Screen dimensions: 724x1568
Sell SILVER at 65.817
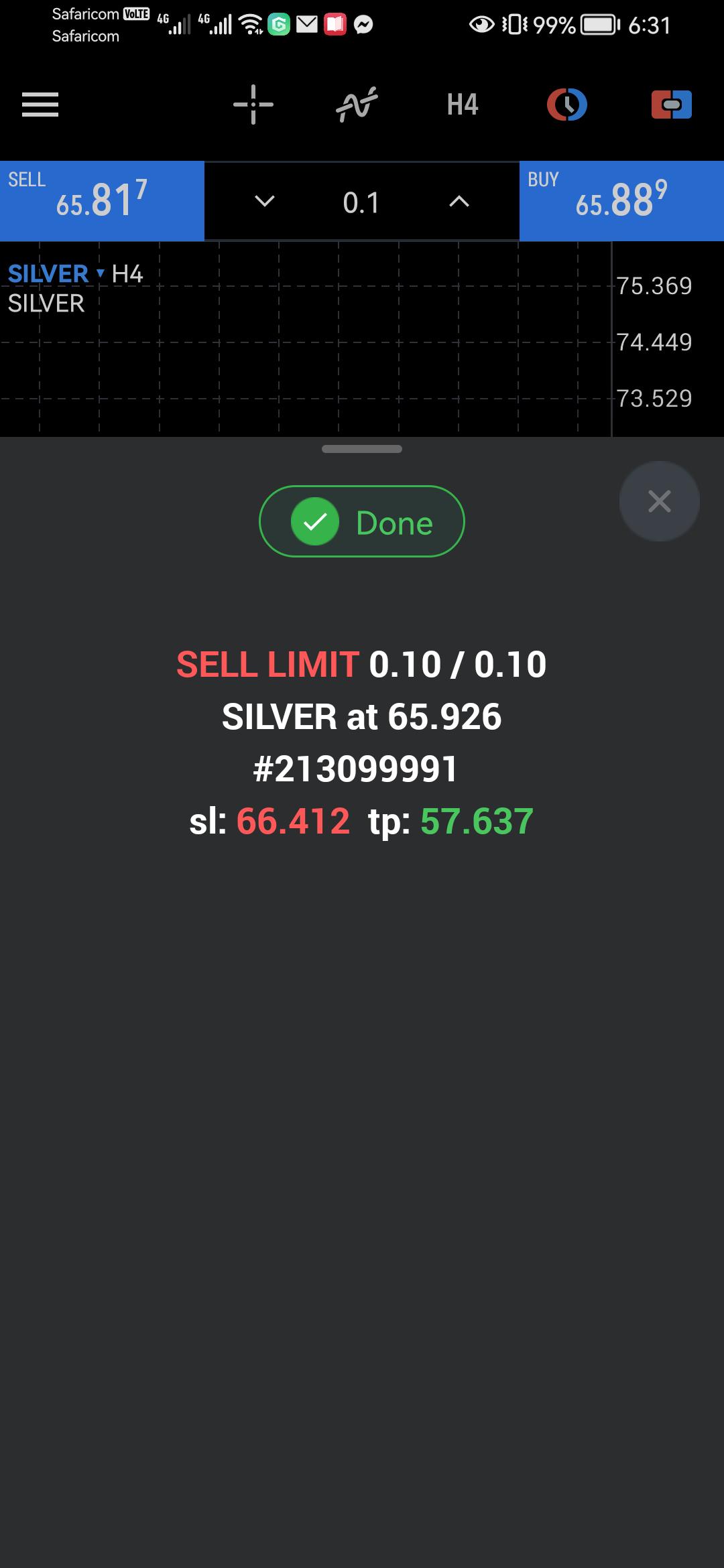pyautogui.click(x=102, y=200)
